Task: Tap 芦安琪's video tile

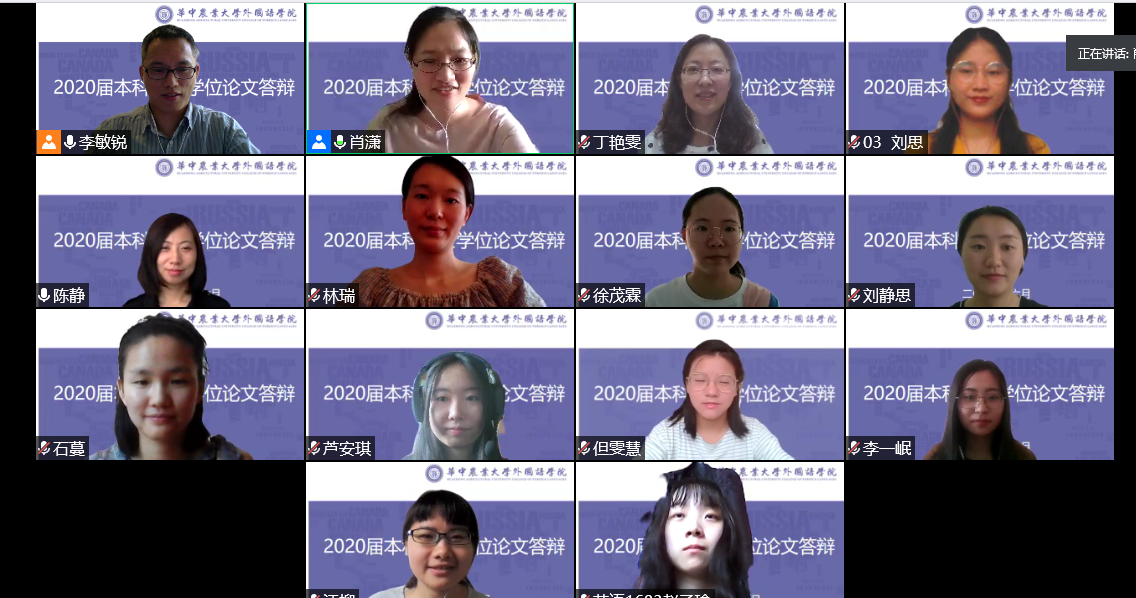Action: pos(440,385)
